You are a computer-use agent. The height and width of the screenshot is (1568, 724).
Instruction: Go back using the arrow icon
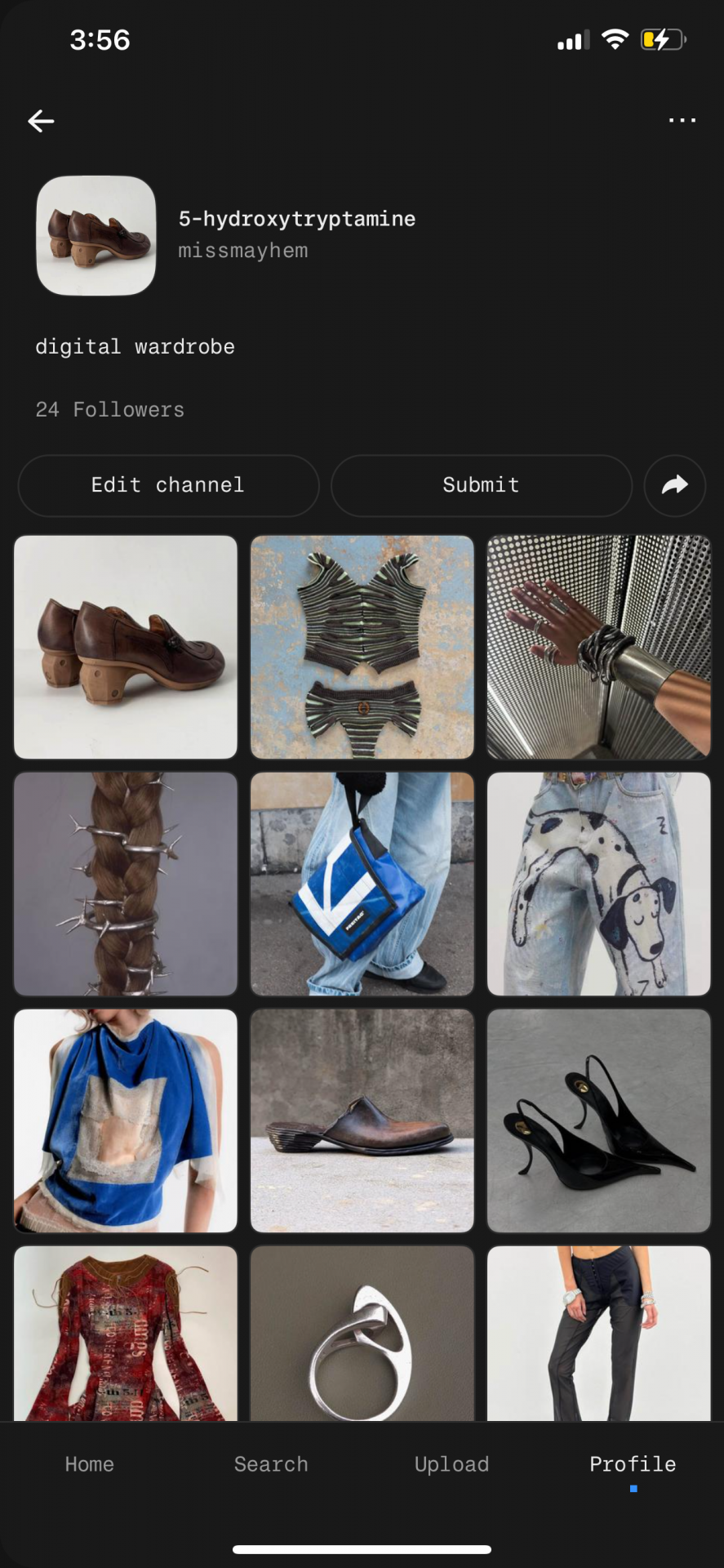(41, 121)
